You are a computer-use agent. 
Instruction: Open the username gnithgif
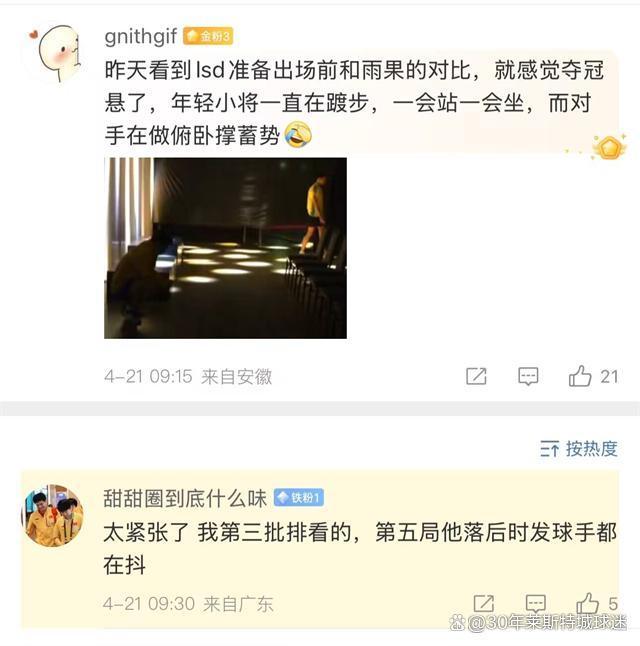coord(140,36)
